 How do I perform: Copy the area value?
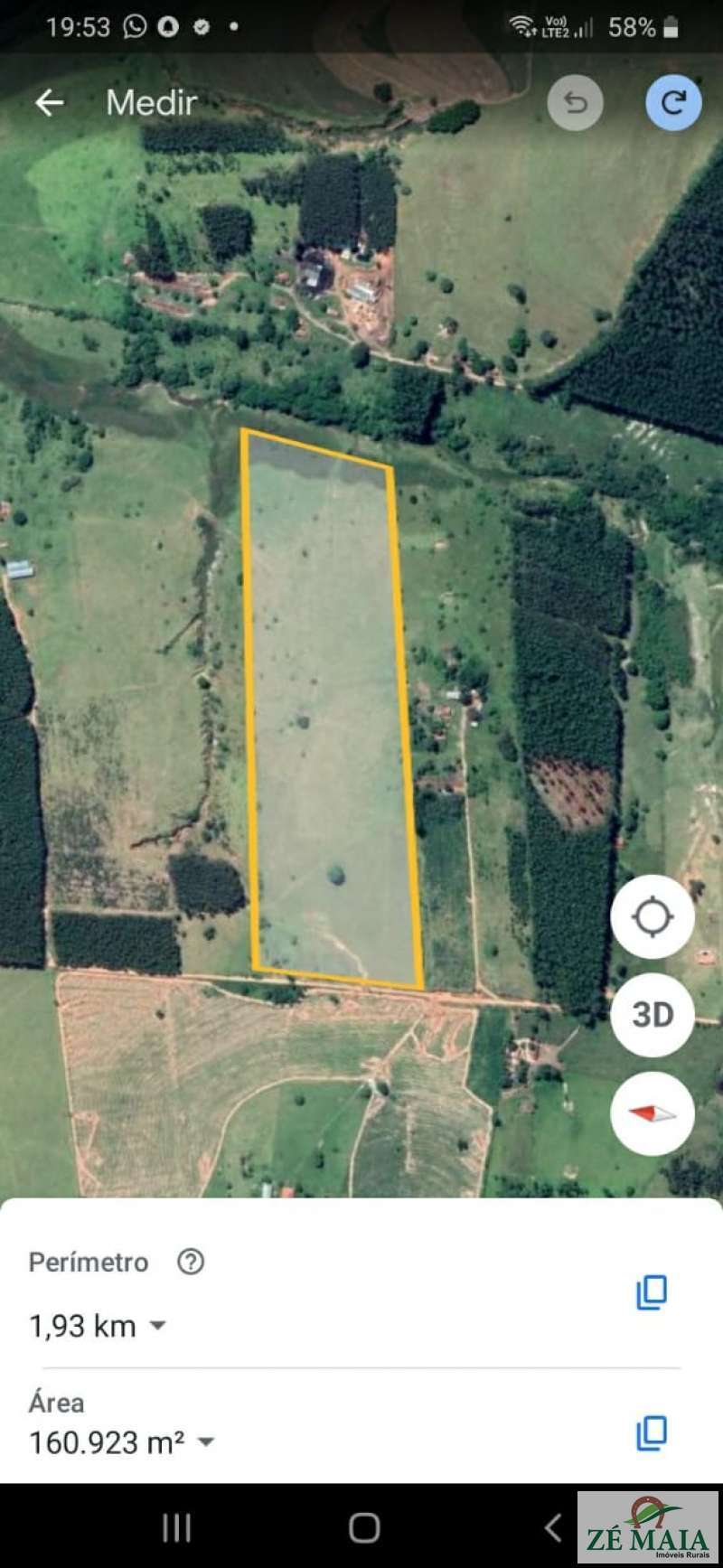(x=652, y=1432)
